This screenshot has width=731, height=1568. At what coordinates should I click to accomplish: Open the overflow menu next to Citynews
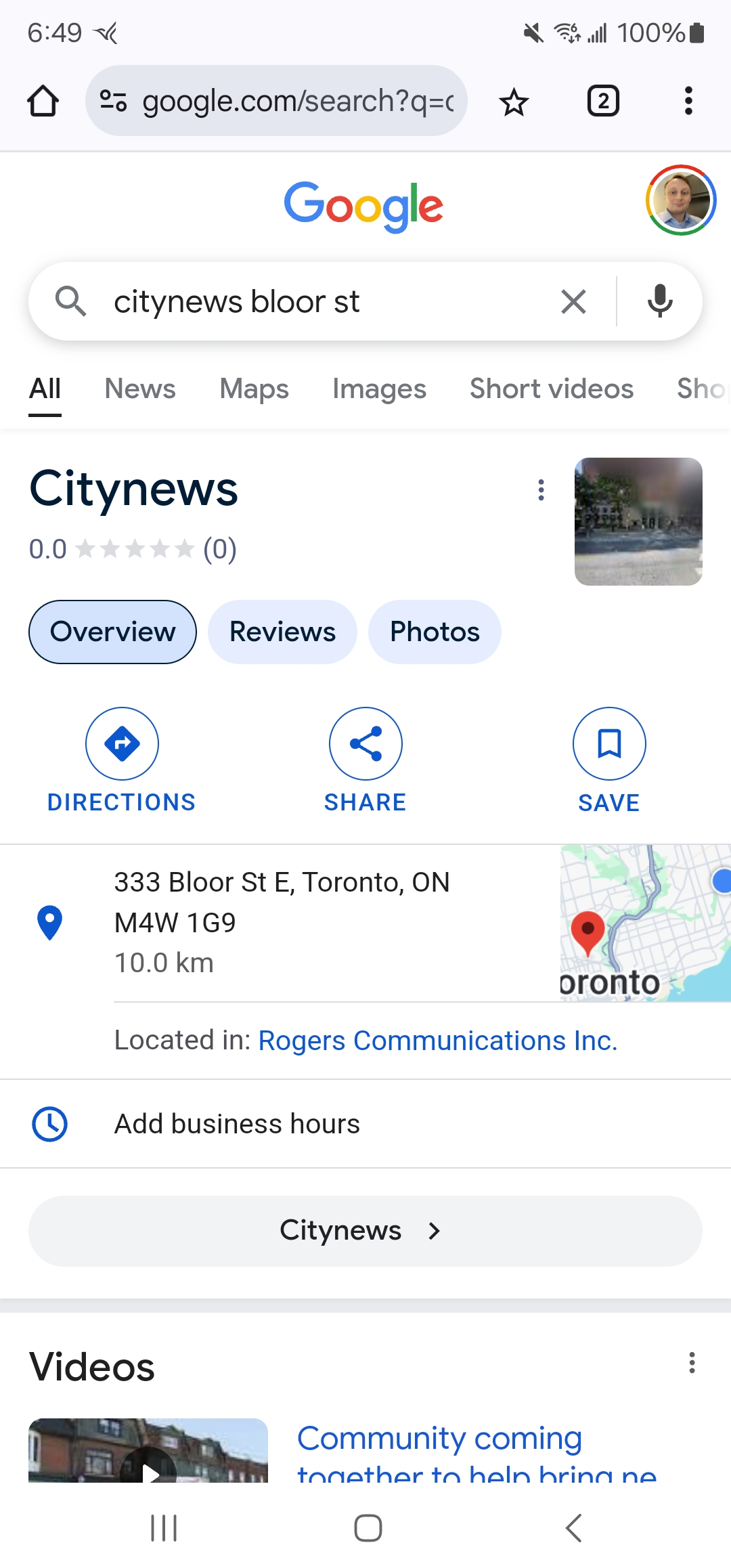[x=541, y=490]
